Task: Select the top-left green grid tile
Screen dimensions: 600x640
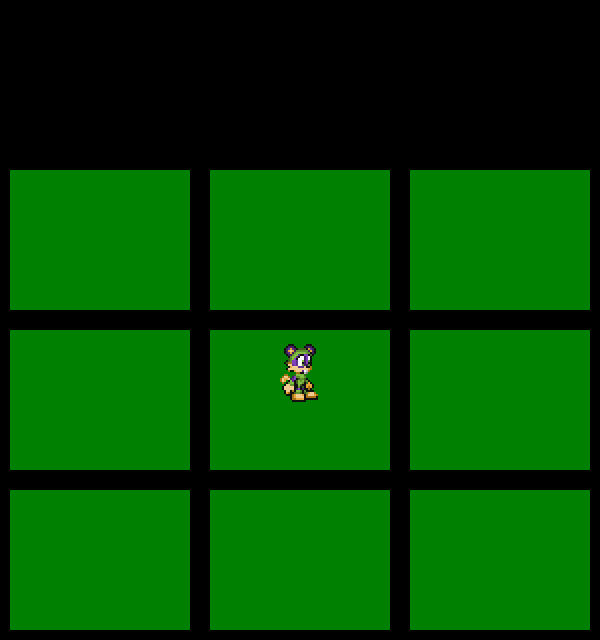Action: pyautogui.click(x=100, y=240)
